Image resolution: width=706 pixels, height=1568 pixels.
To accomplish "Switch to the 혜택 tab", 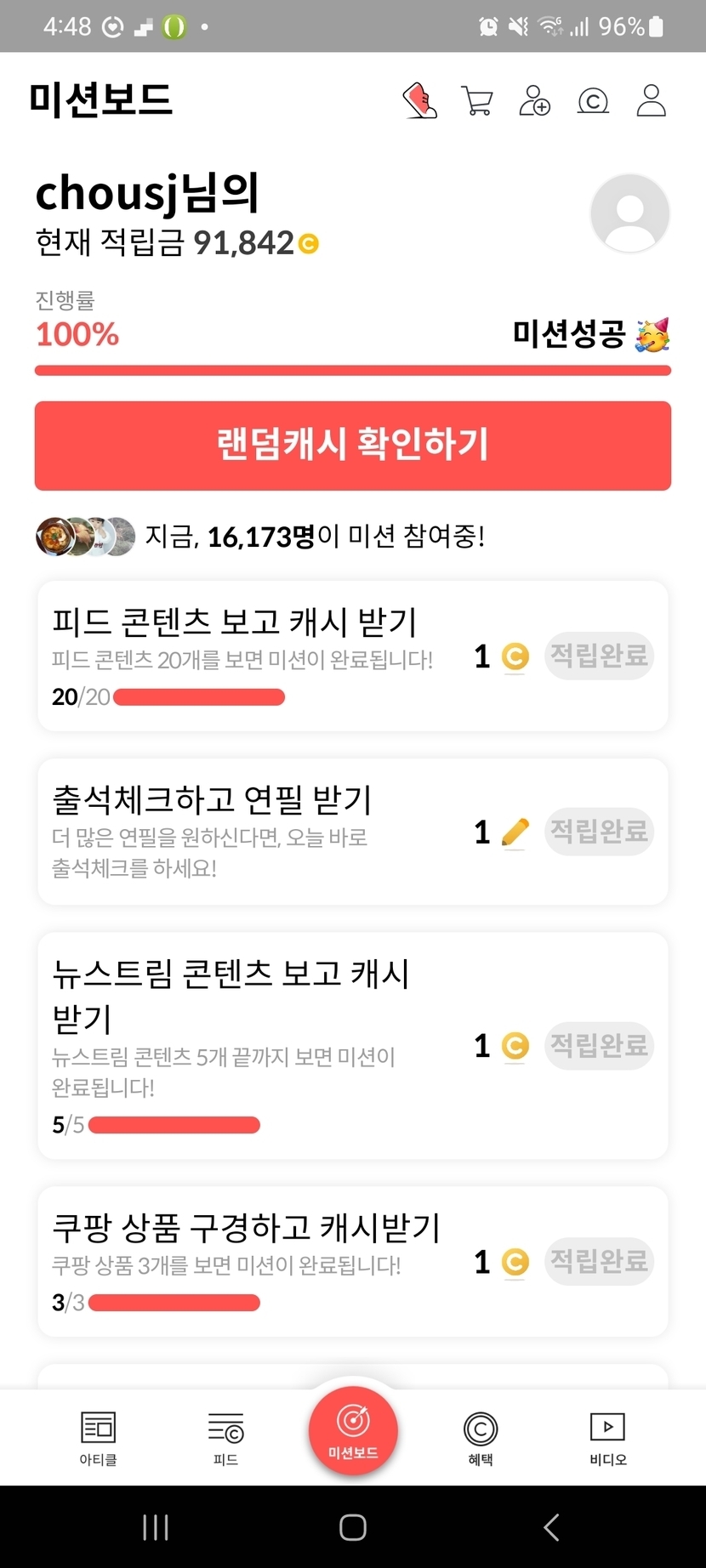I will click(x=481, y=1438).
